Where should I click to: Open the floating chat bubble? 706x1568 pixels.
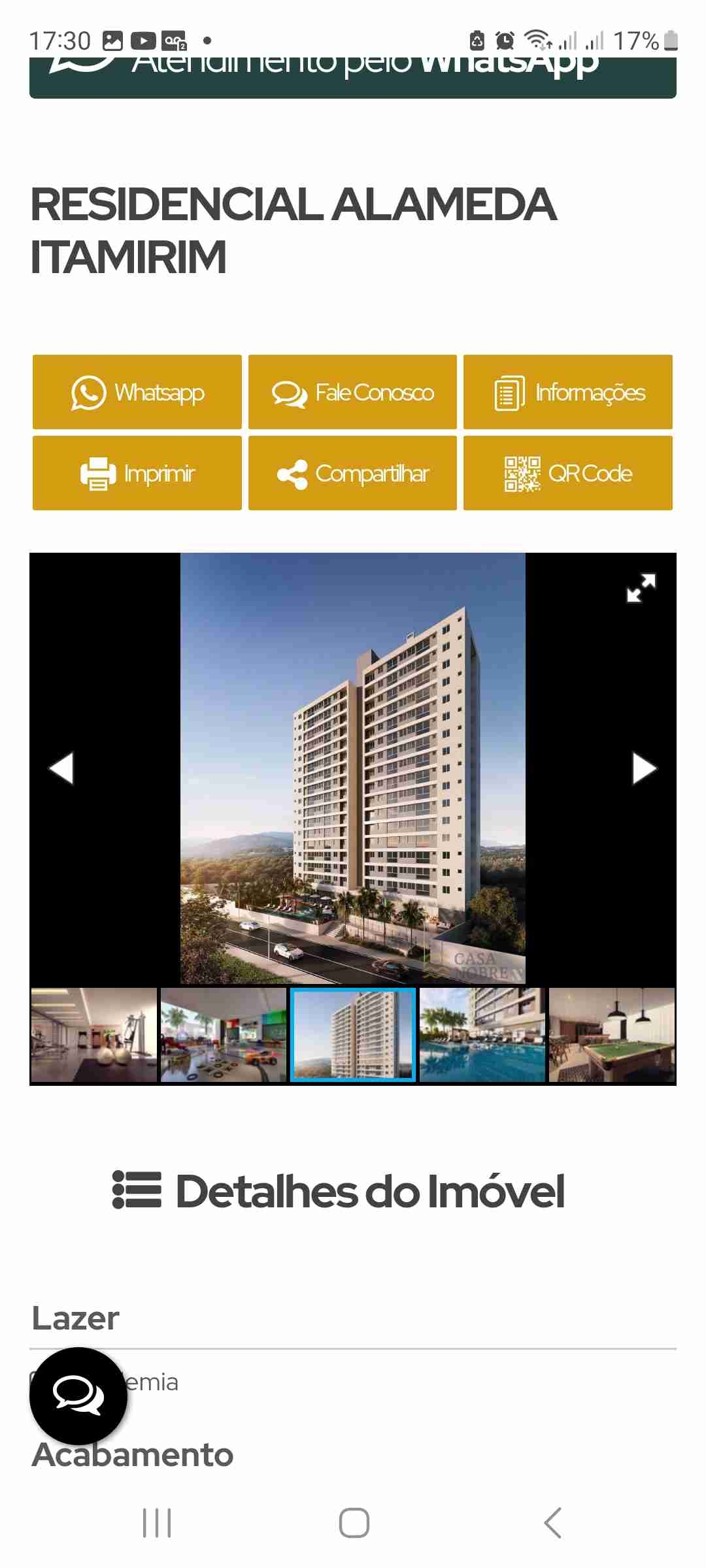click(78, 1396)
